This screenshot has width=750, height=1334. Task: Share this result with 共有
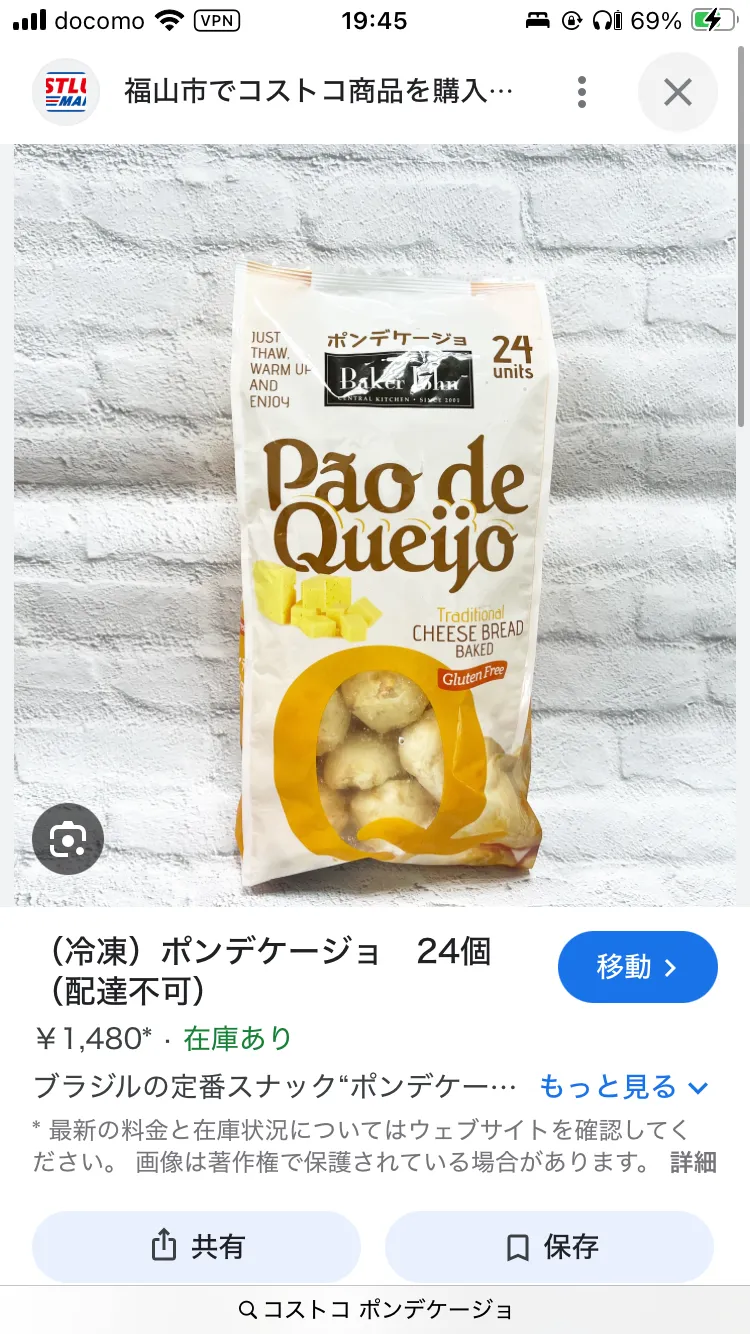pyautogui.click(x=197, y=1247)
